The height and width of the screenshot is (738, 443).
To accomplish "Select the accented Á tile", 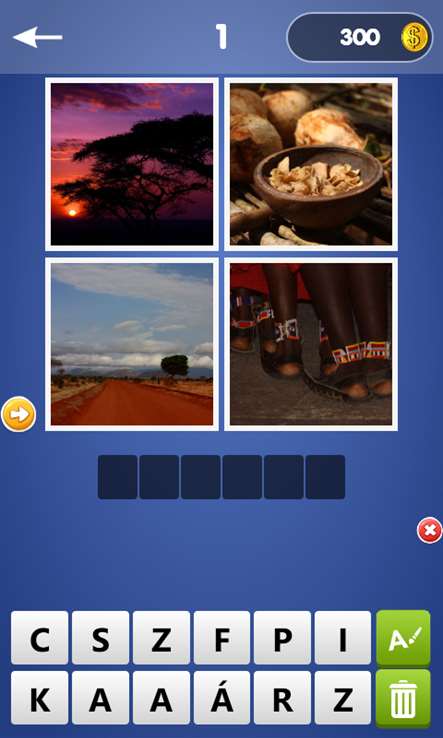I will point(222,698).
